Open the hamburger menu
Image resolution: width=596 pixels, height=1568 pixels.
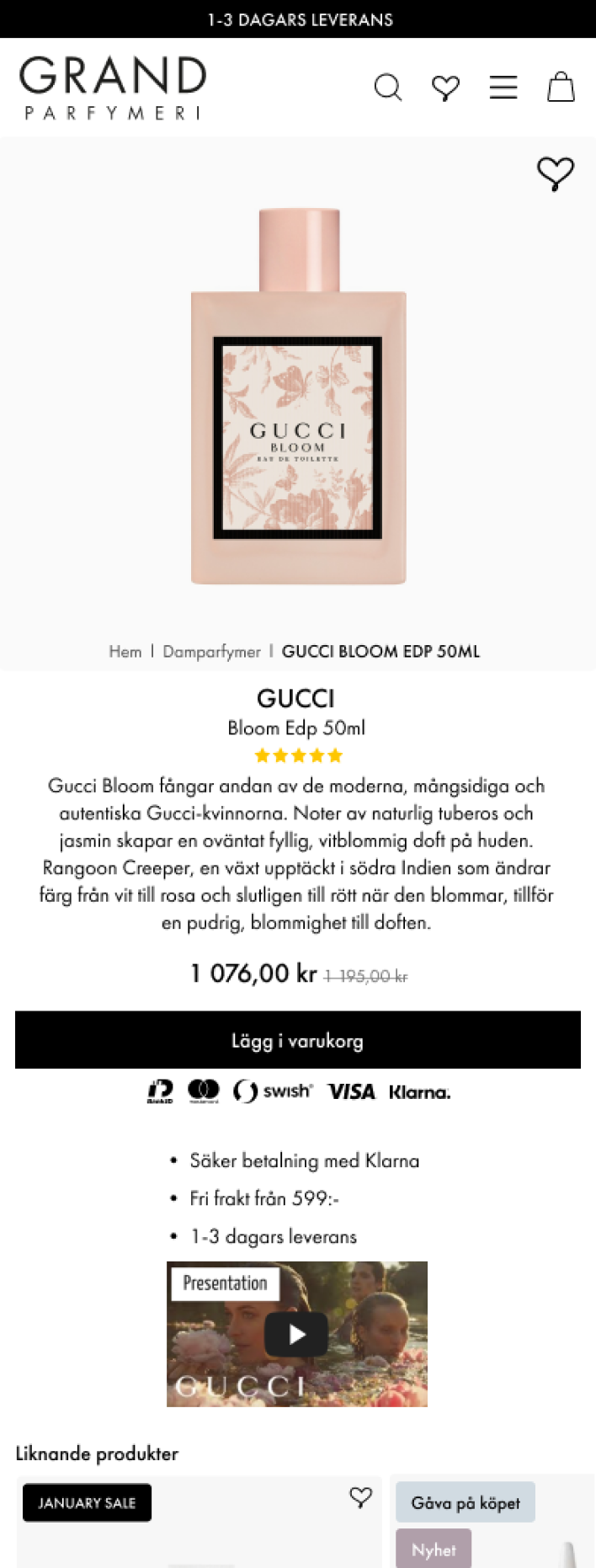503,88
